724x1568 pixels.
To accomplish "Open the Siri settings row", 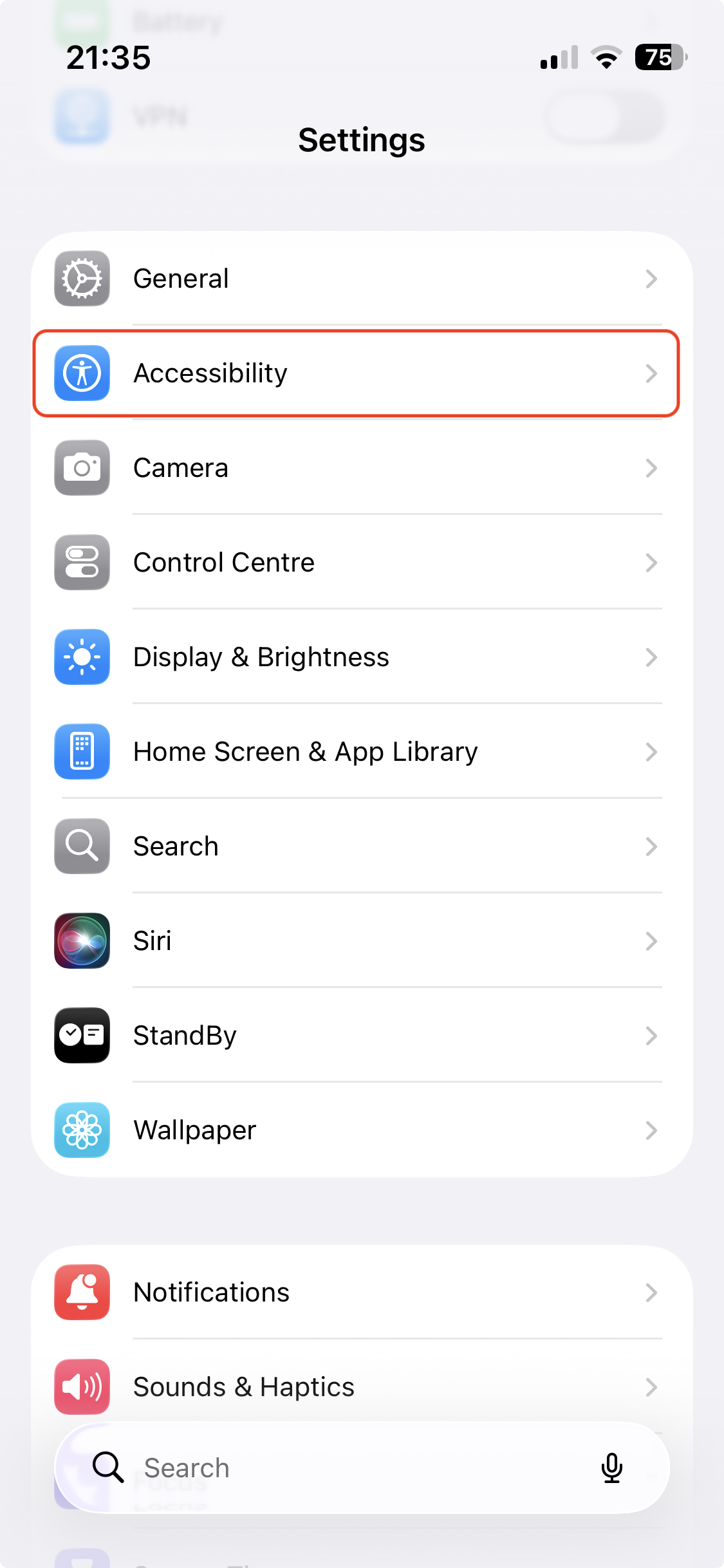I will [360, 940].
